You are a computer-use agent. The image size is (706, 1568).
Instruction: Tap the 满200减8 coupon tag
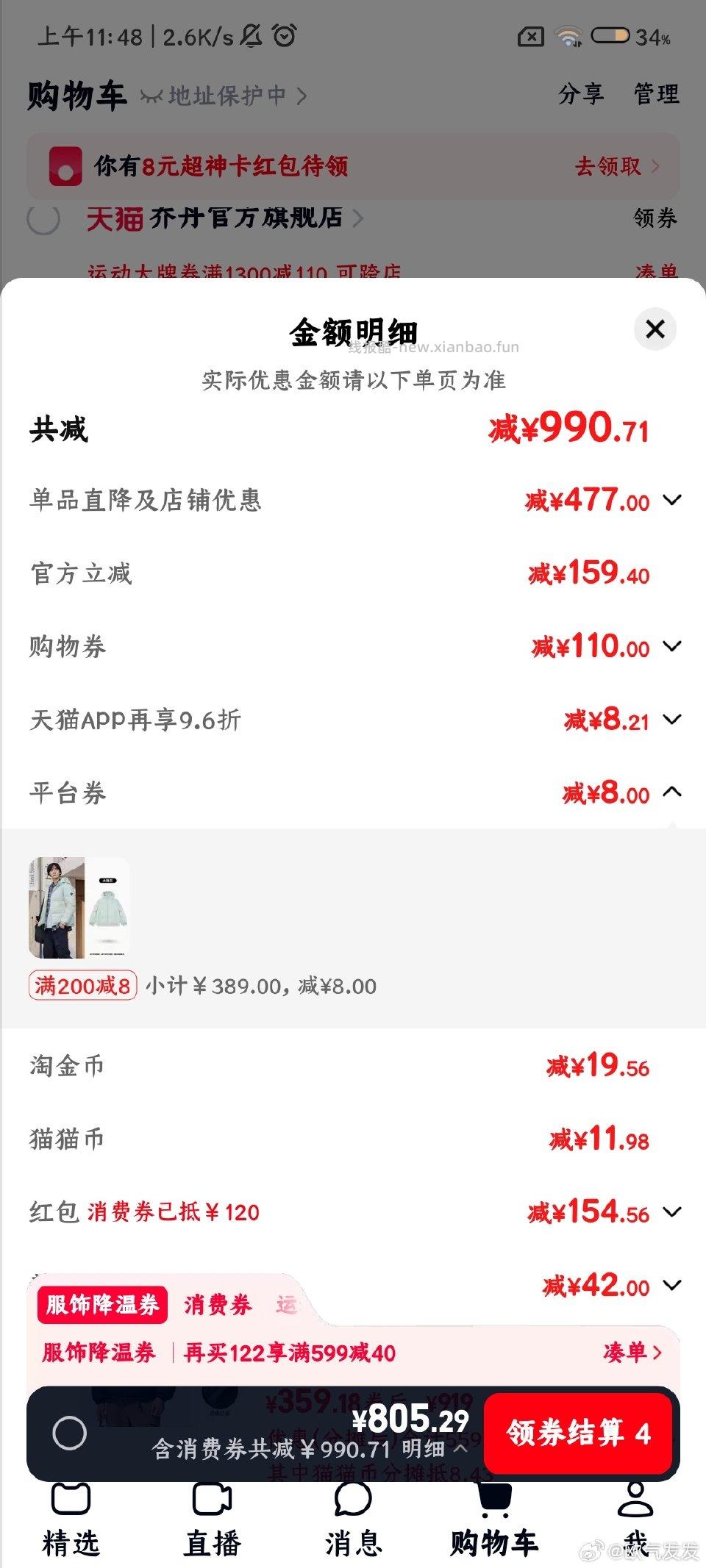point(83,987)
